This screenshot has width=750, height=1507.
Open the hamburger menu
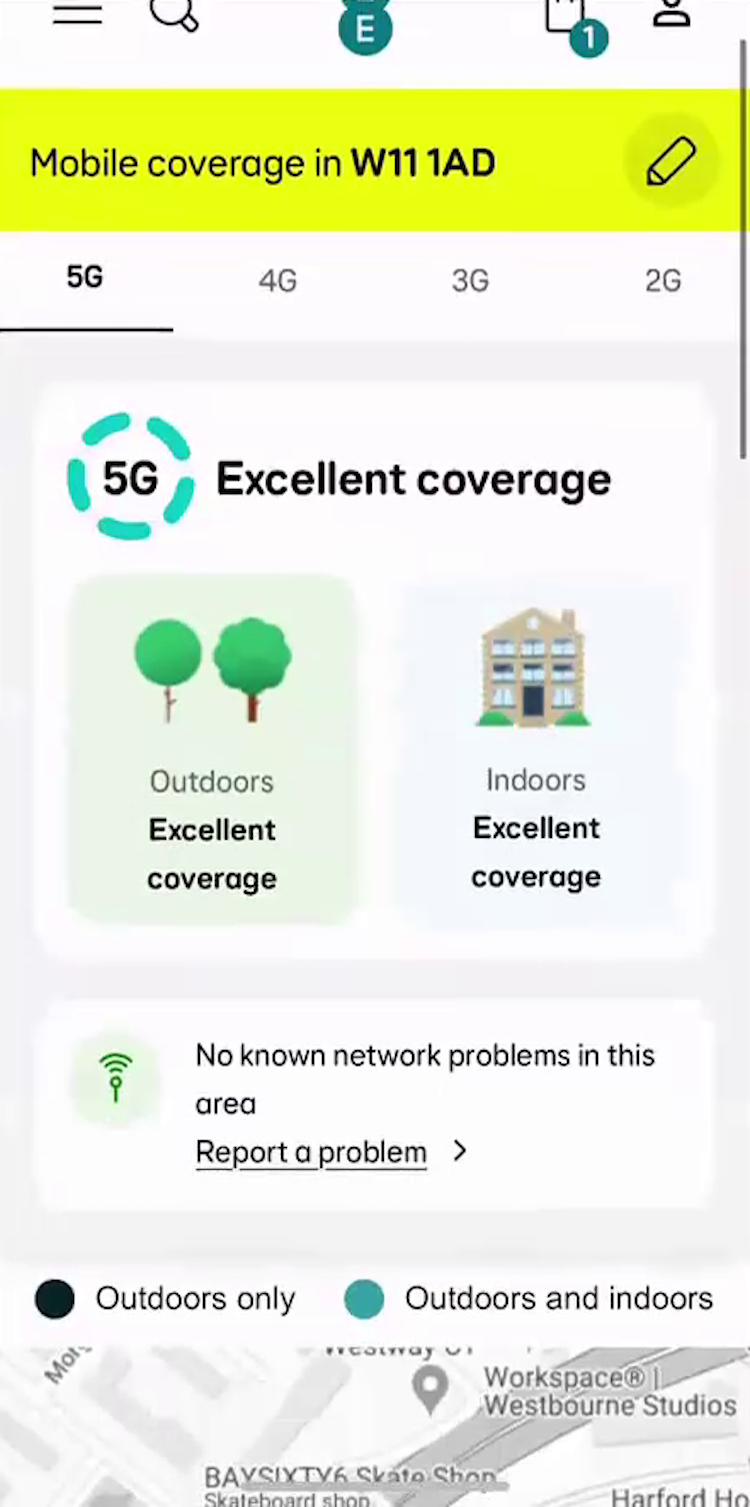pos(78,14)
